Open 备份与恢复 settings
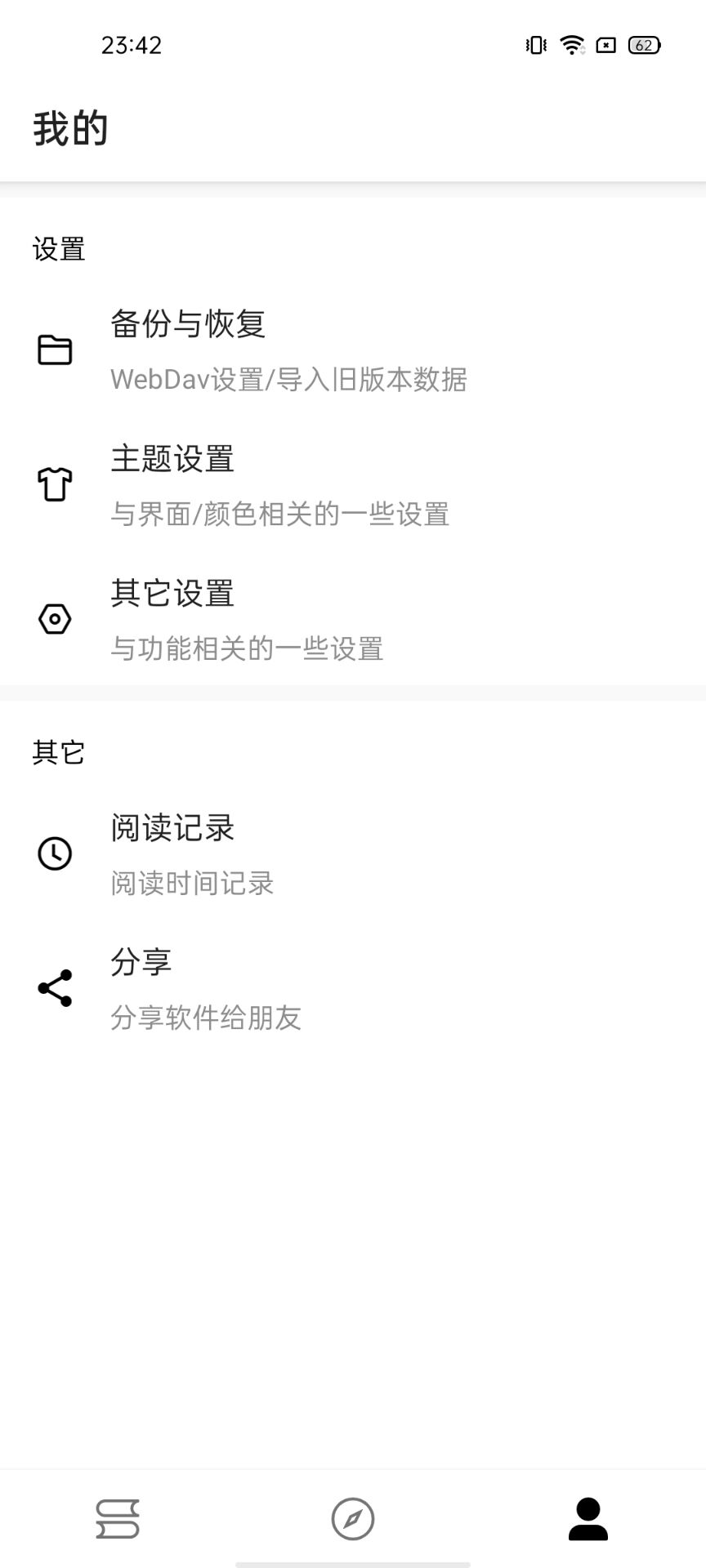706x1568 pixels. (x=353, y=350)
